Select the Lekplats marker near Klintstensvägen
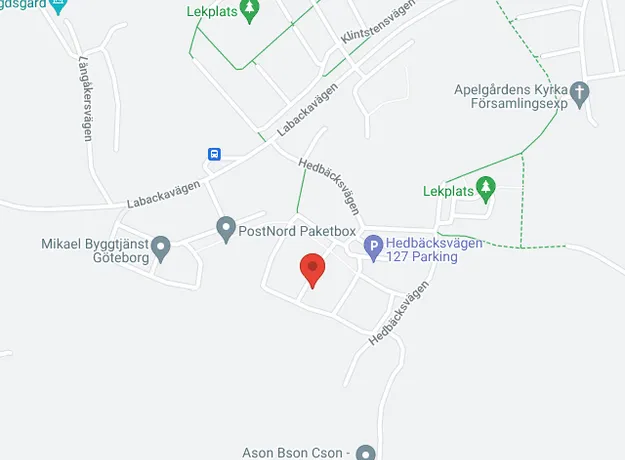The image size is (625, 460). pos(250,11)
